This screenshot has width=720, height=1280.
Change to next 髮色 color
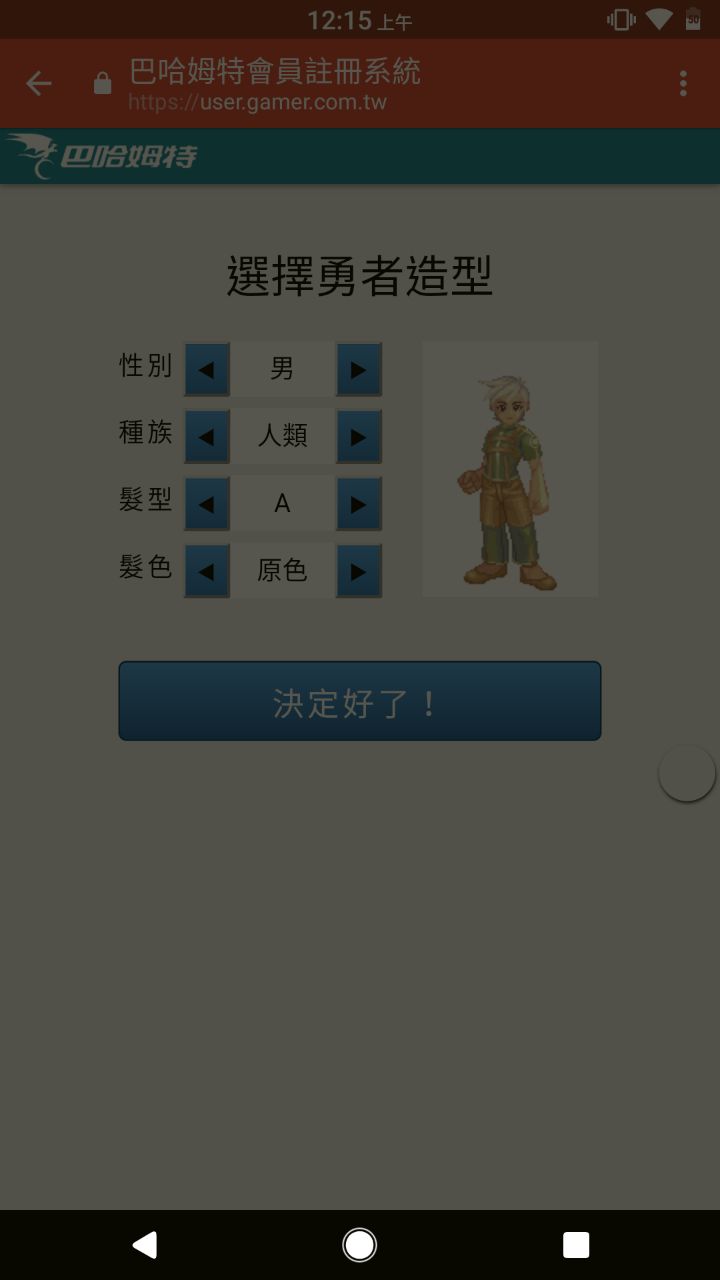point(358,572)
